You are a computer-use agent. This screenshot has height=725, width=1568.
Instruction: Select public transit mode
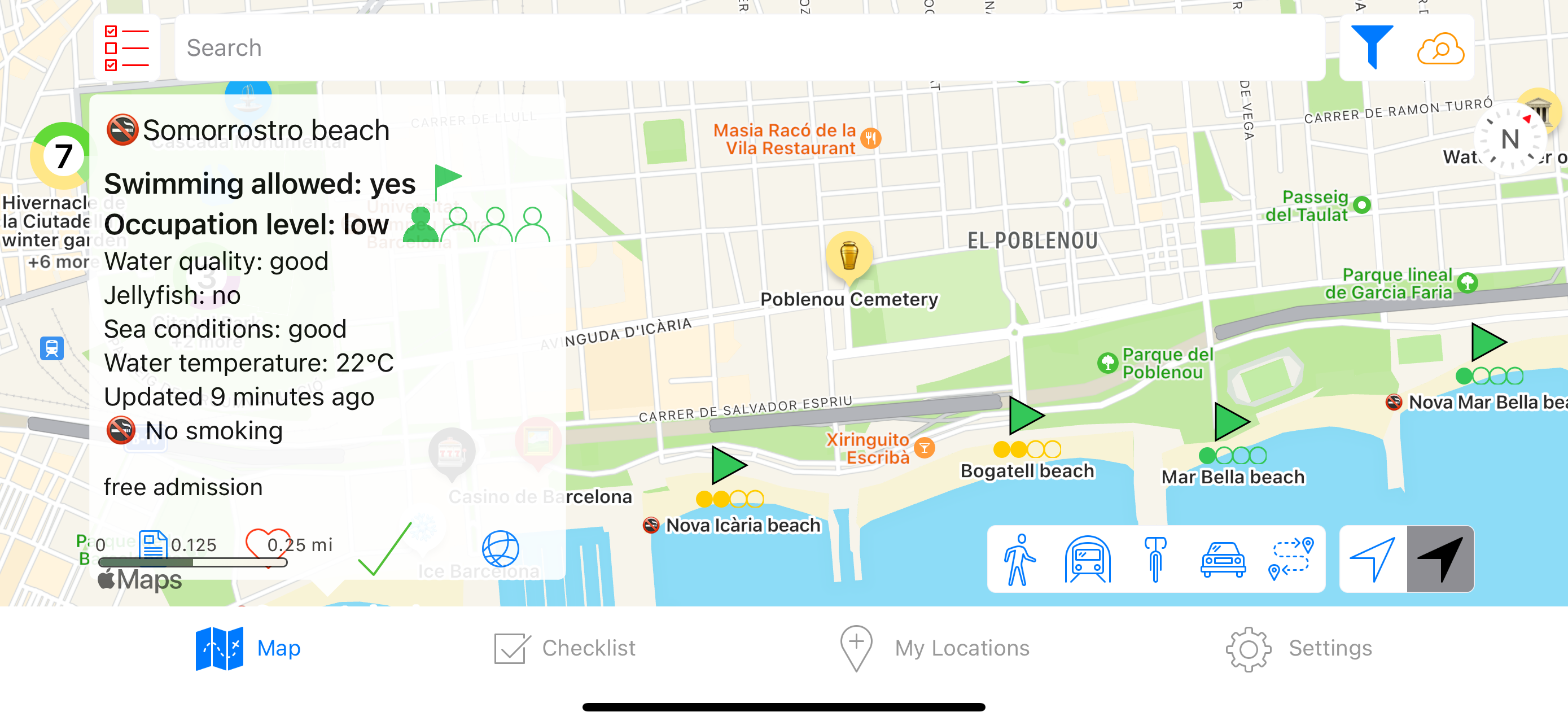coord(1087,560)
